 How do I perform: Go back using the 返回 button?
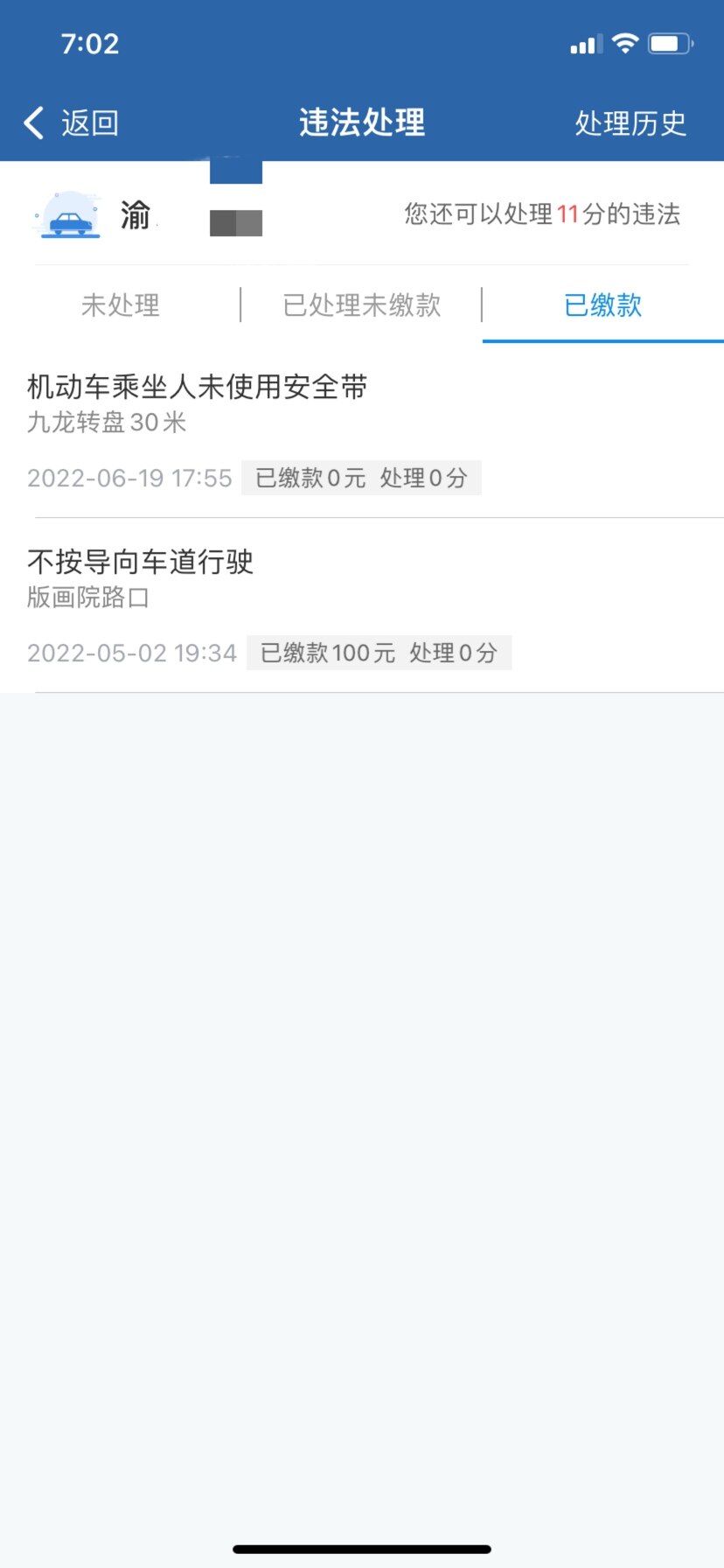(x=72, y=123)
